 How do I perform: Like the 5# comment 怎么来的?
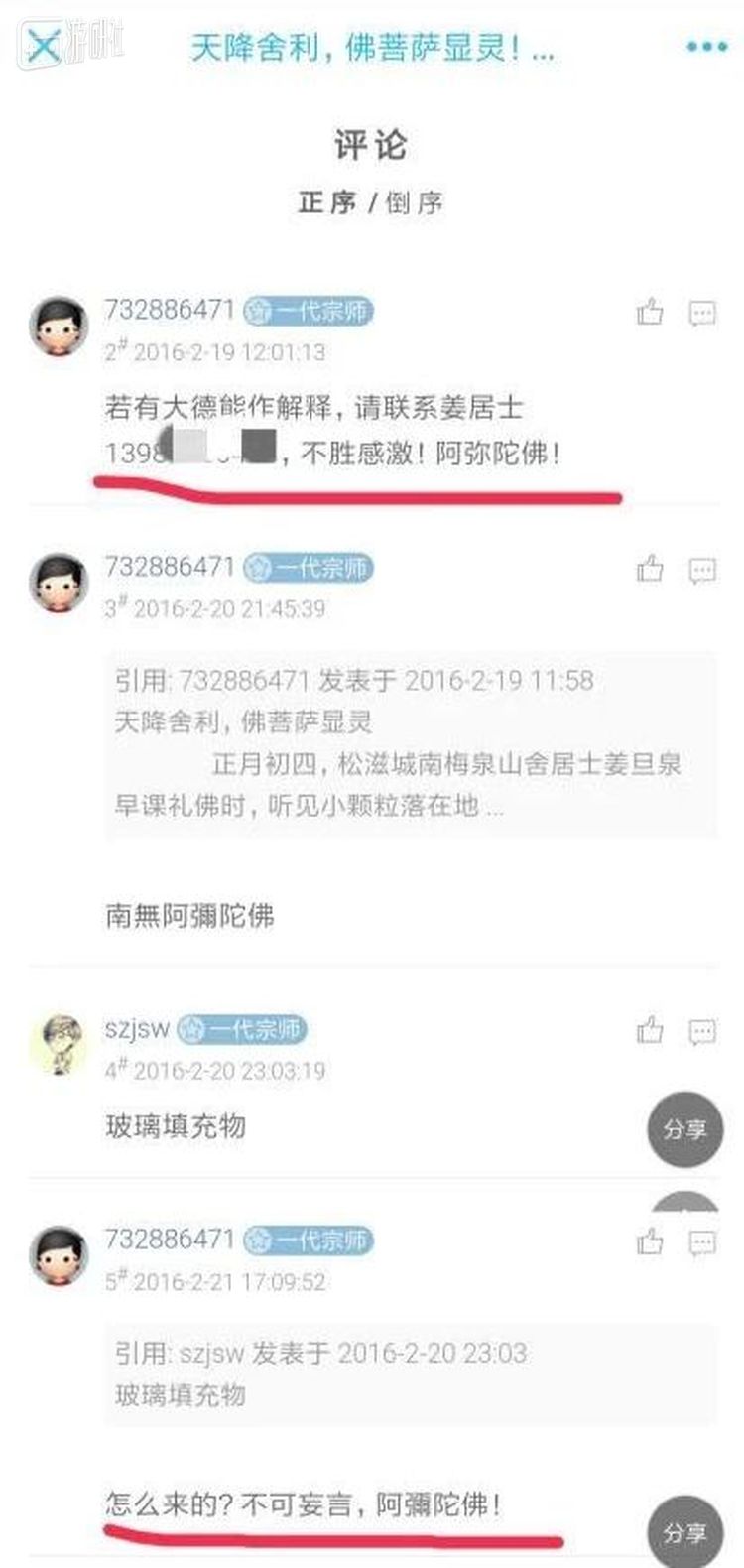[x=650, y=1241]
